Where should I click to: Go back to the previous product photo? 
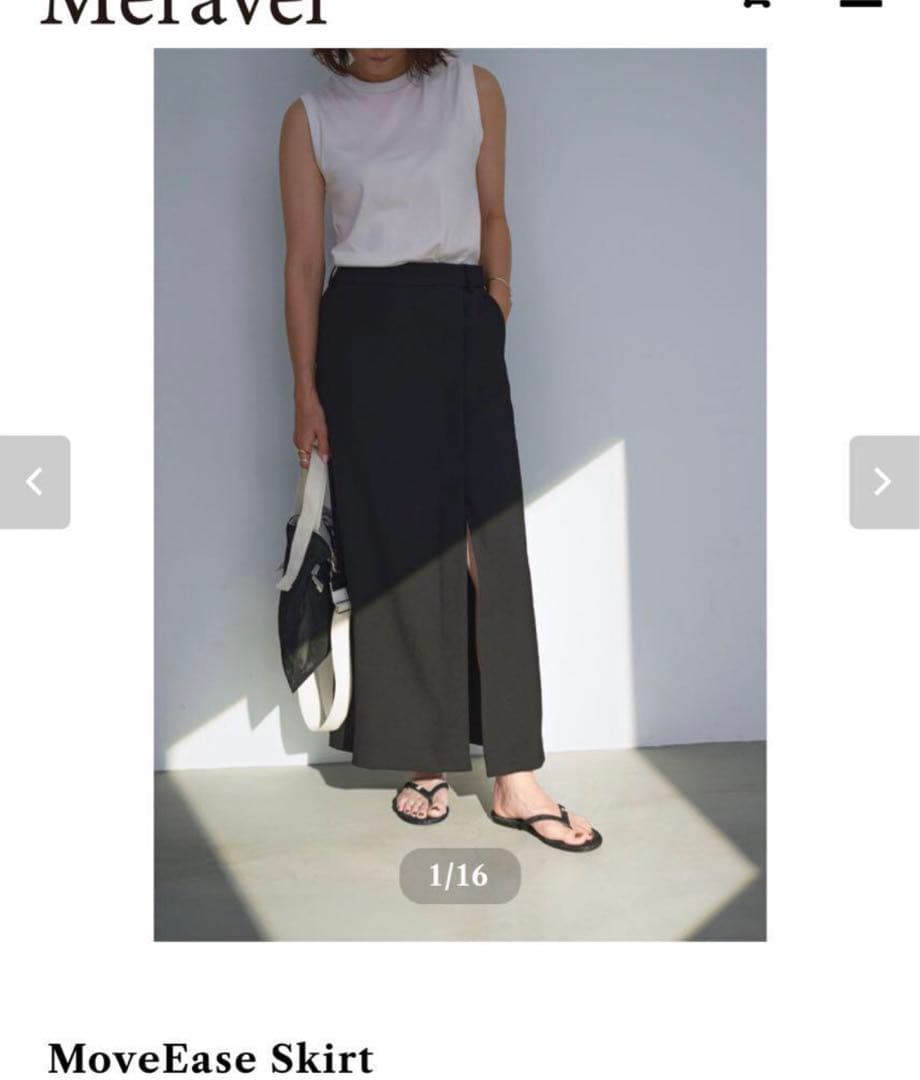[x=35, y=482]
